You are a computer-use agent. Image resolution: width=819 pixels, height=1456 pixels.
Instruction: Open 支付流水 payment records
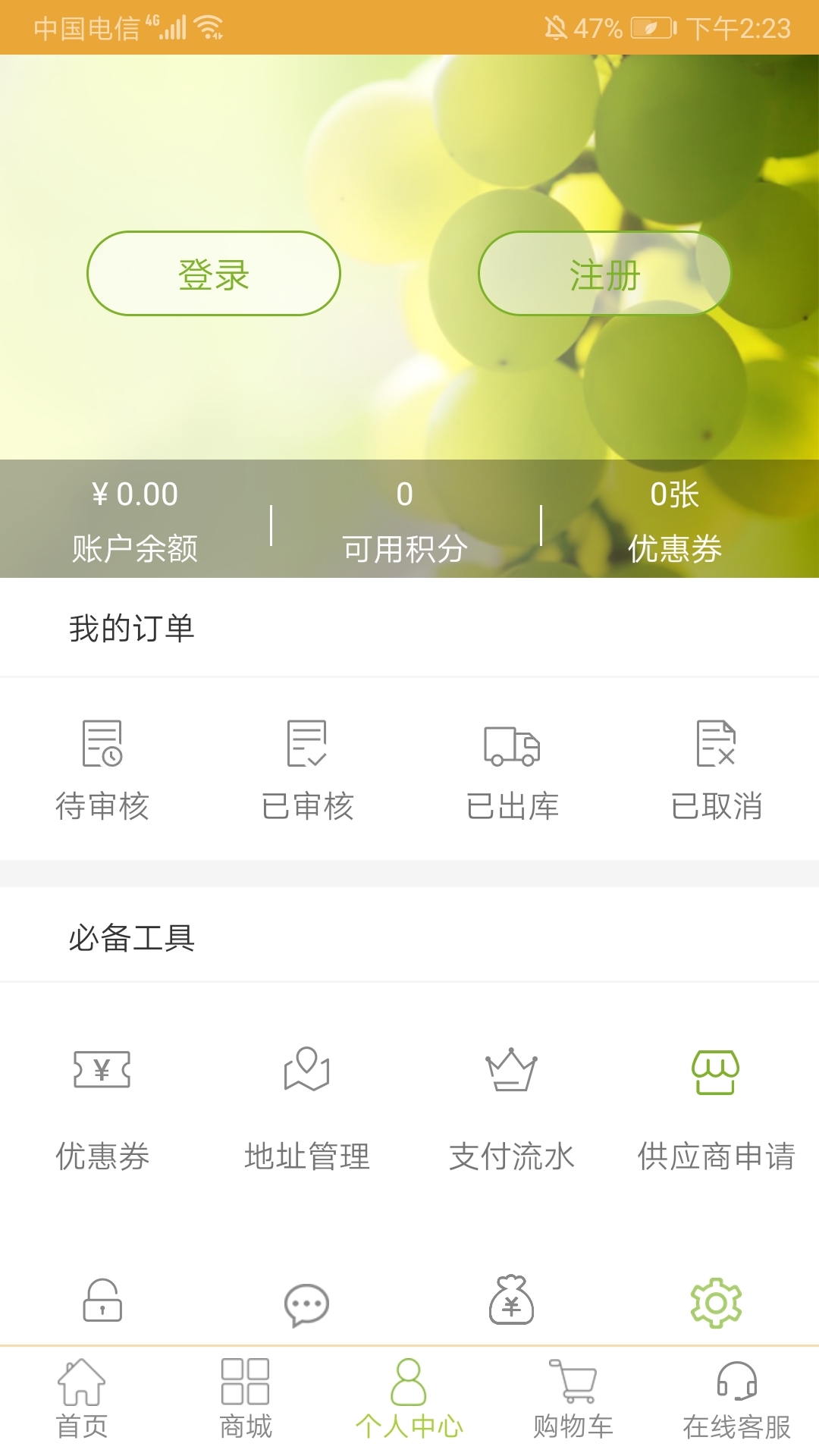coord(512,1107)
